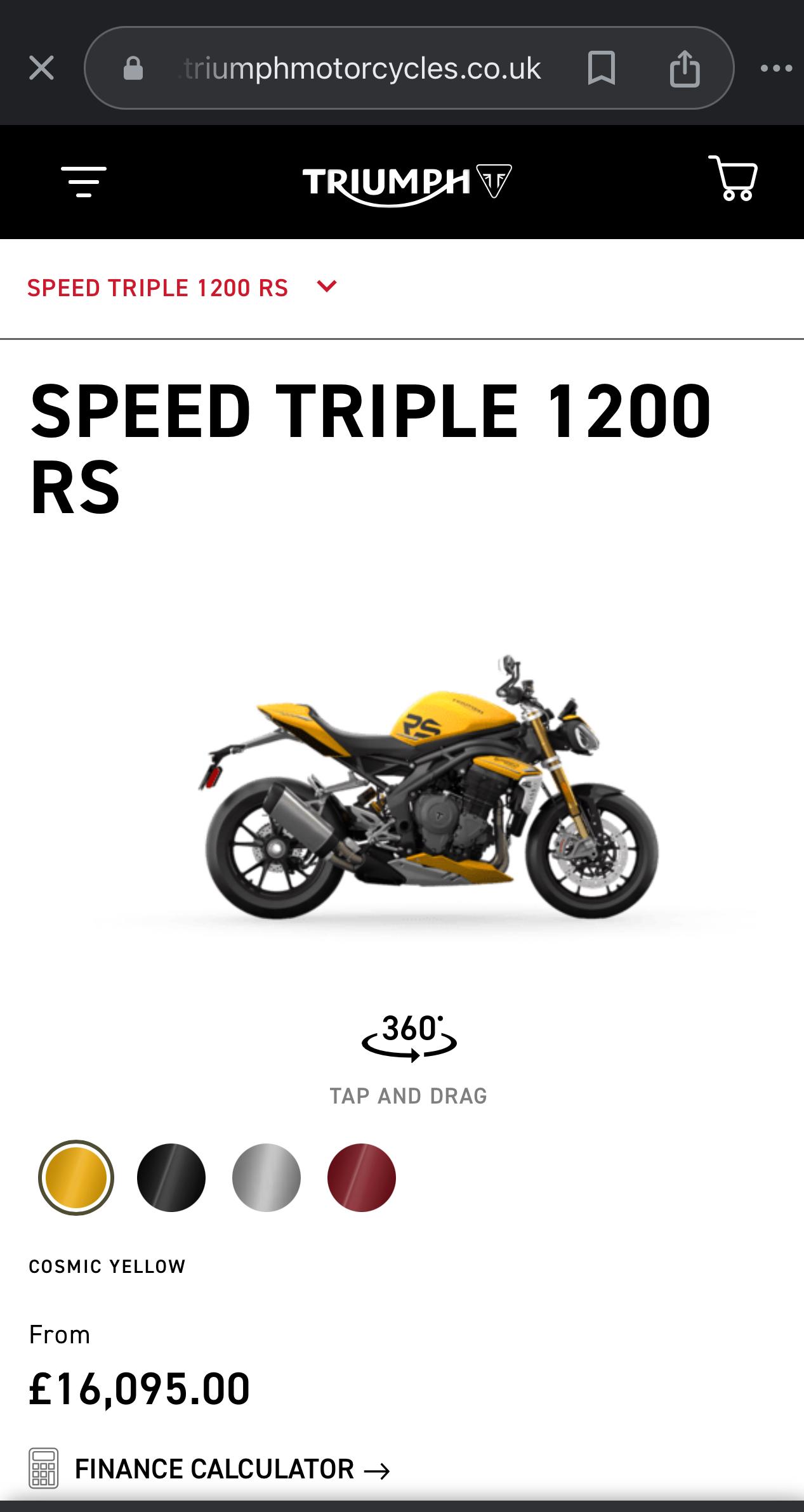Open the browser overflow menu

(776, 68)
